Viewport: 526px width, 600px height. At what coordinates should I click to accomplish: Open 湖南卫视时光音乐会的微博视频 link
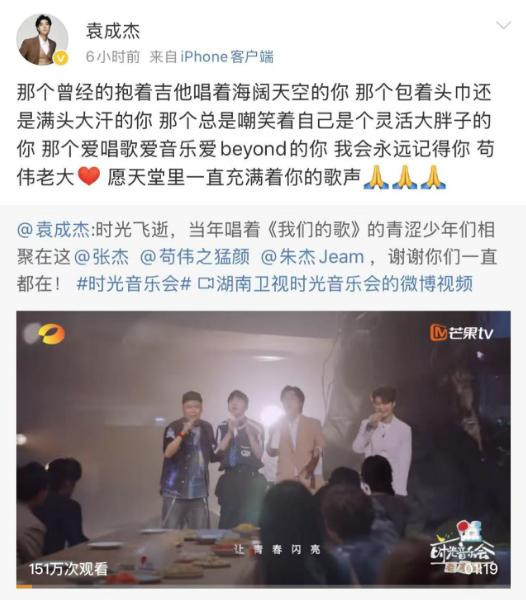(335, 284)
